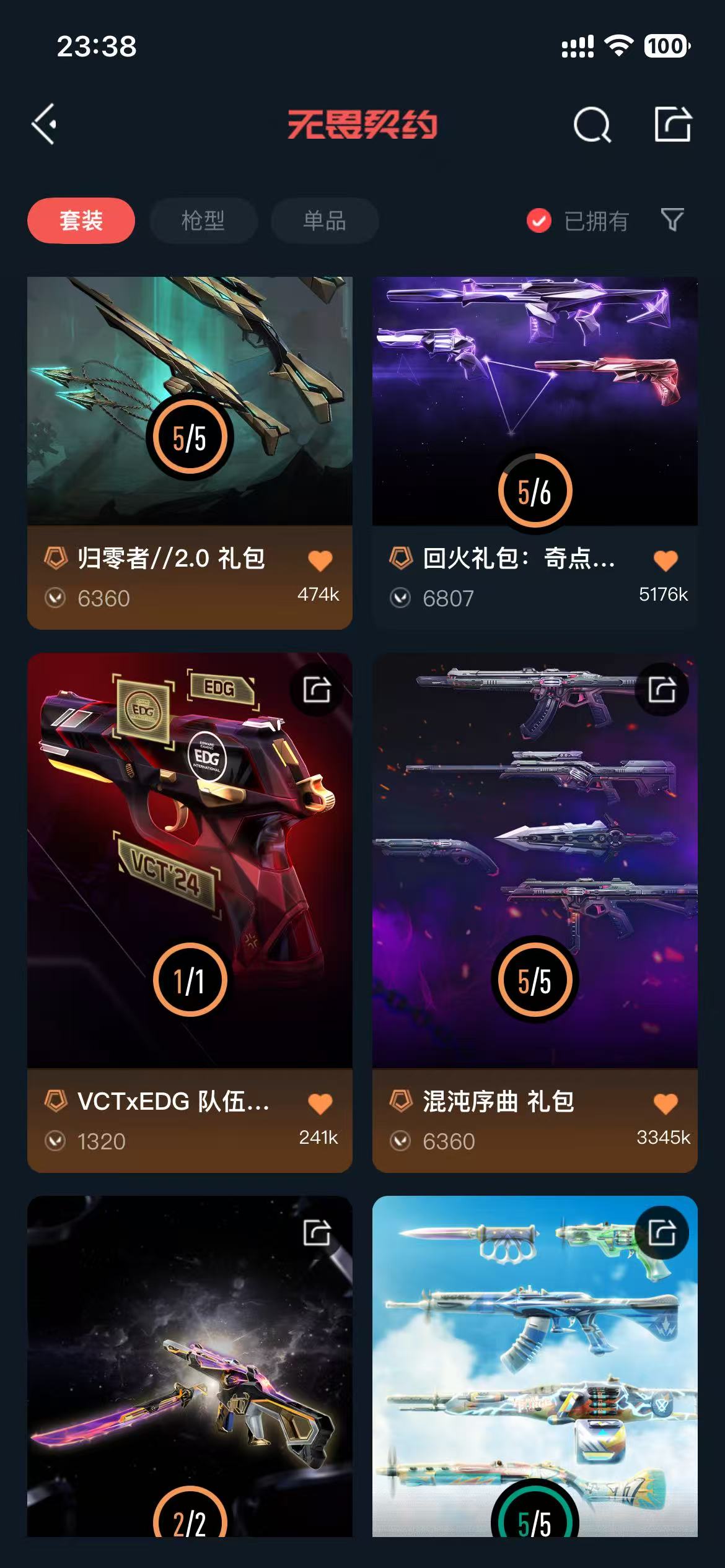Tap the heart on VCTxEDG 队伍 bundle

(x=320, y=1103)
